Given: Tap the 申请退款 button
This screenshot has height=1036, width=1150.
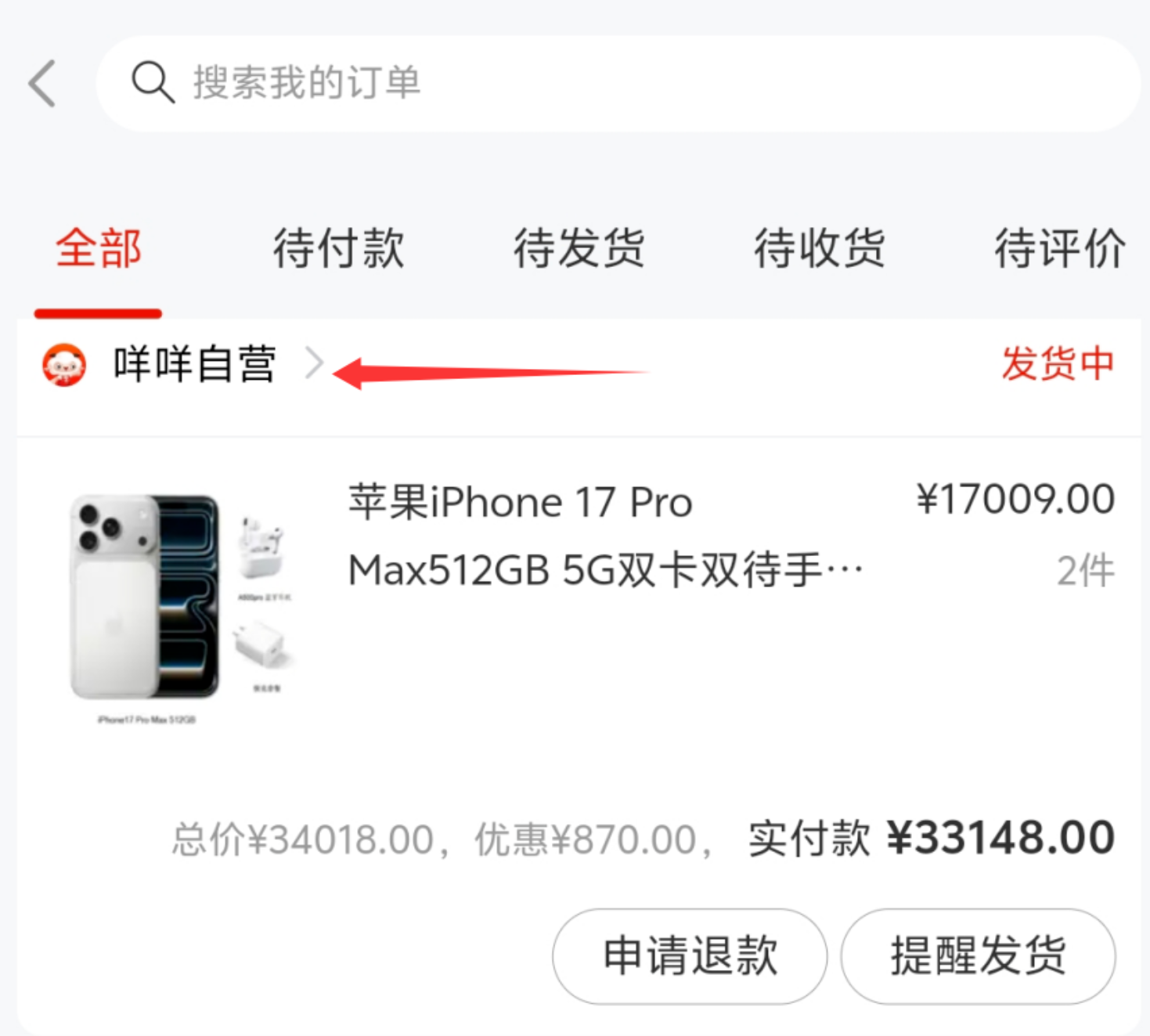Looking at the screenshot, I should [x=690, y=956].
